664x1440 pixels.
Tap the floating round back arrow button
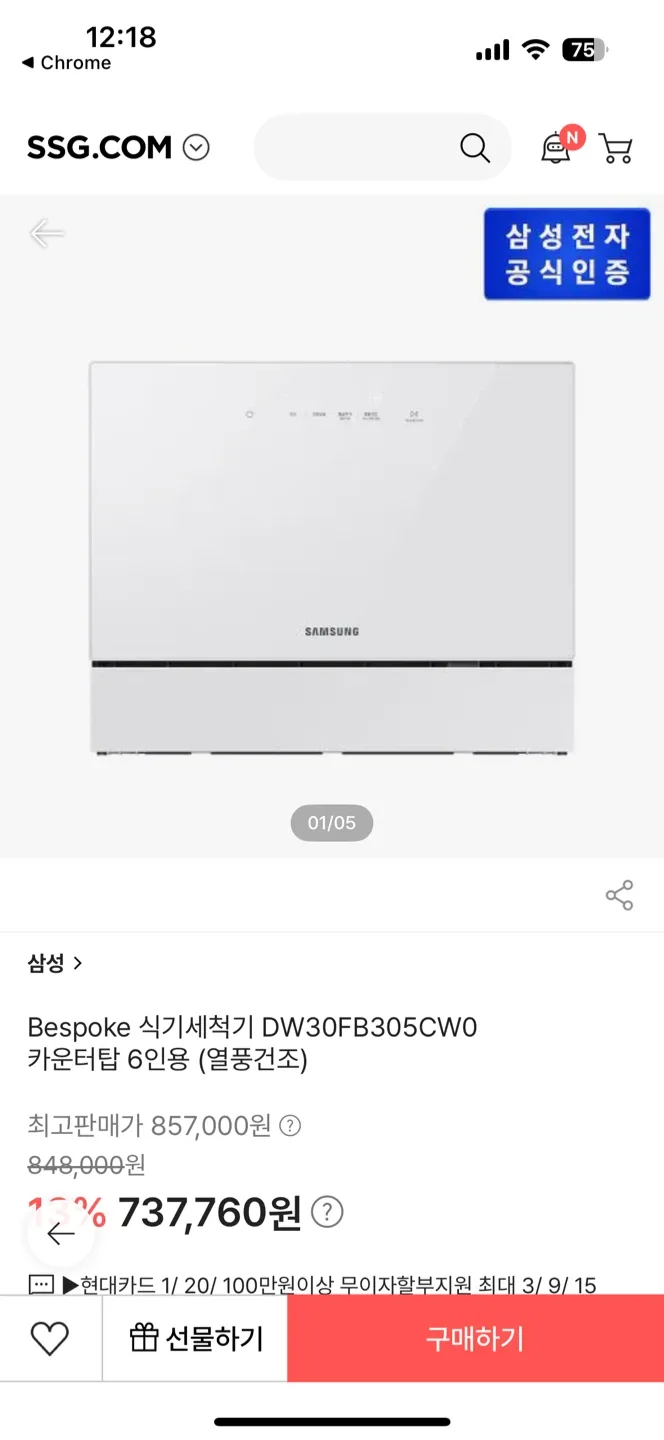(x=61, y=1234)
